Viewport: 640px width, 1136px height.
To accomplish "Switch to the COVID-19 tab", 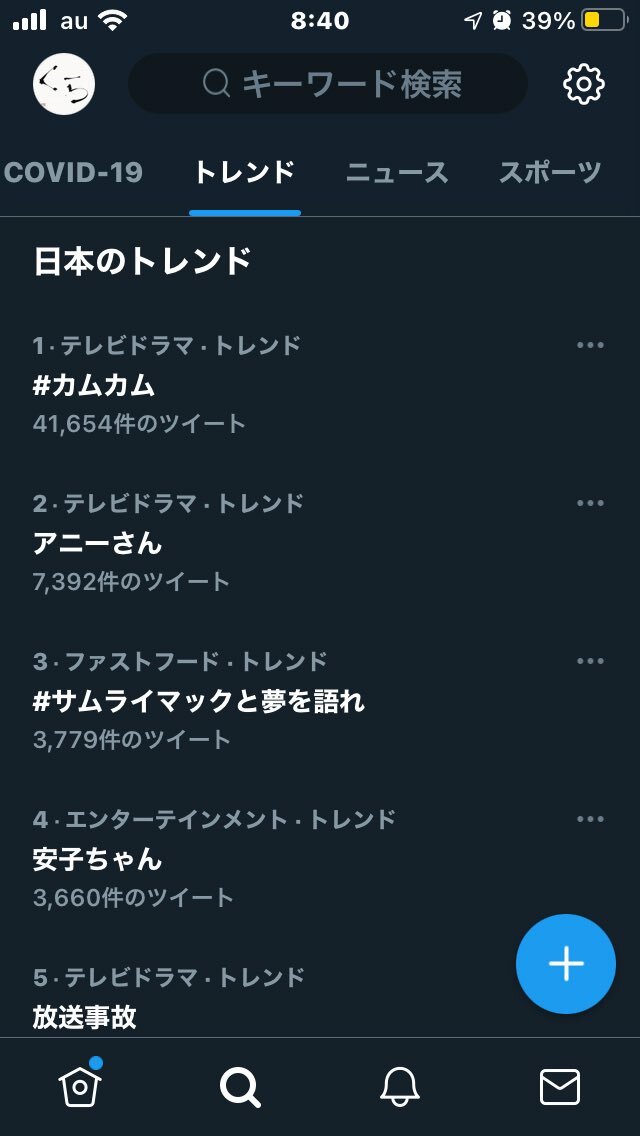I will point(73,173).
